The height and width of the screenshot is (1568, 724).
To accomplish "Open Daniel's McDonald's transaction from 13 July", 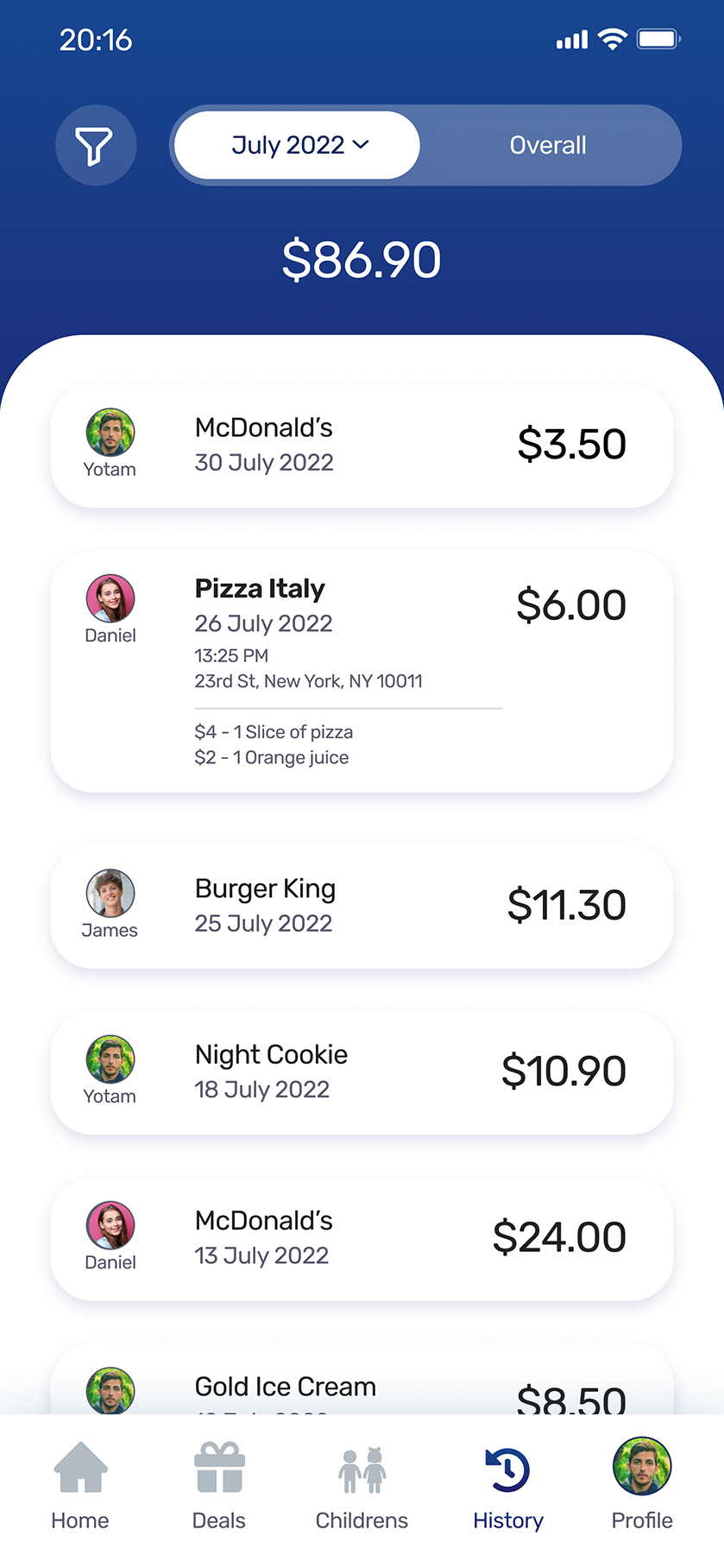I will click(x=362, y=1238).
